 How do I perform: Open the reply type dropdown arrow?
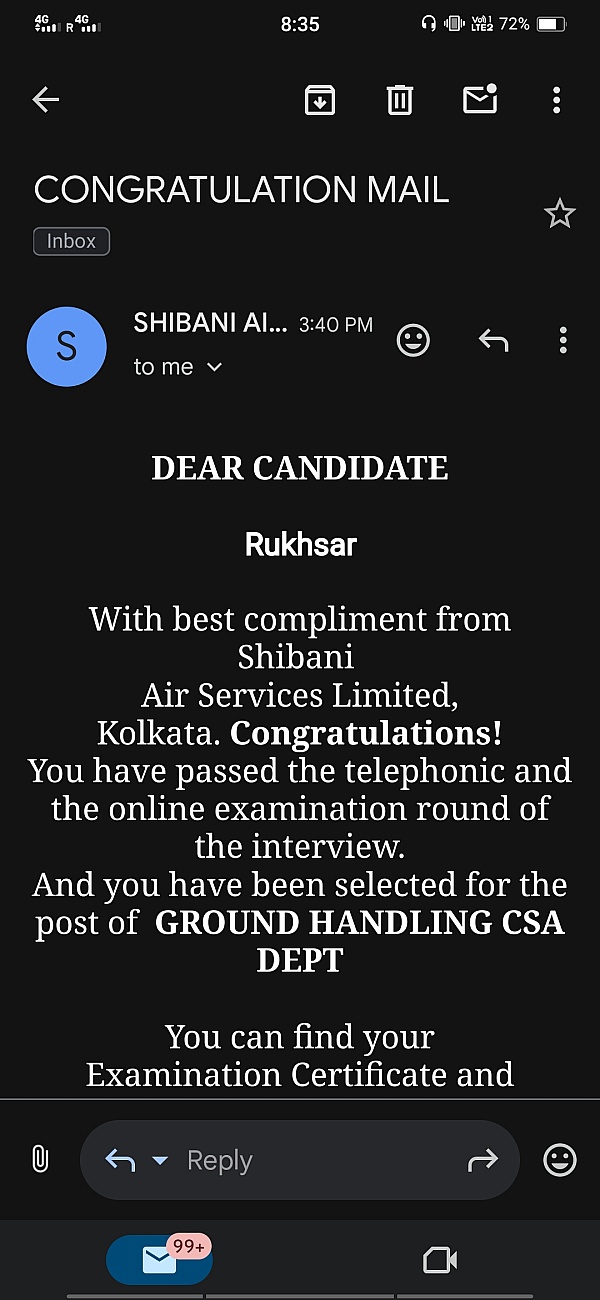(x=160, y=1161)
